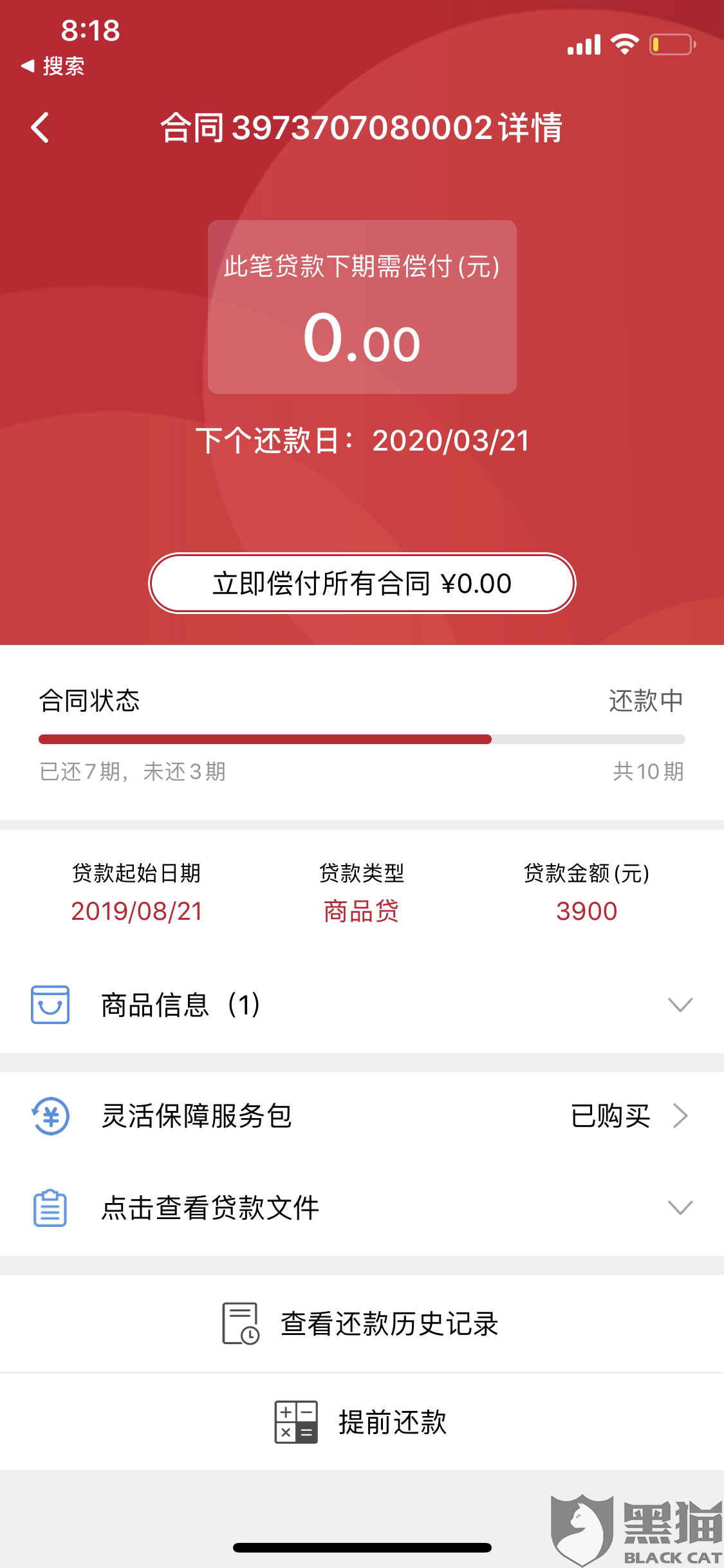Screen dimensions: 724x1568
Task: Expand 商品信息 section
Action: tap(362, 1005)
